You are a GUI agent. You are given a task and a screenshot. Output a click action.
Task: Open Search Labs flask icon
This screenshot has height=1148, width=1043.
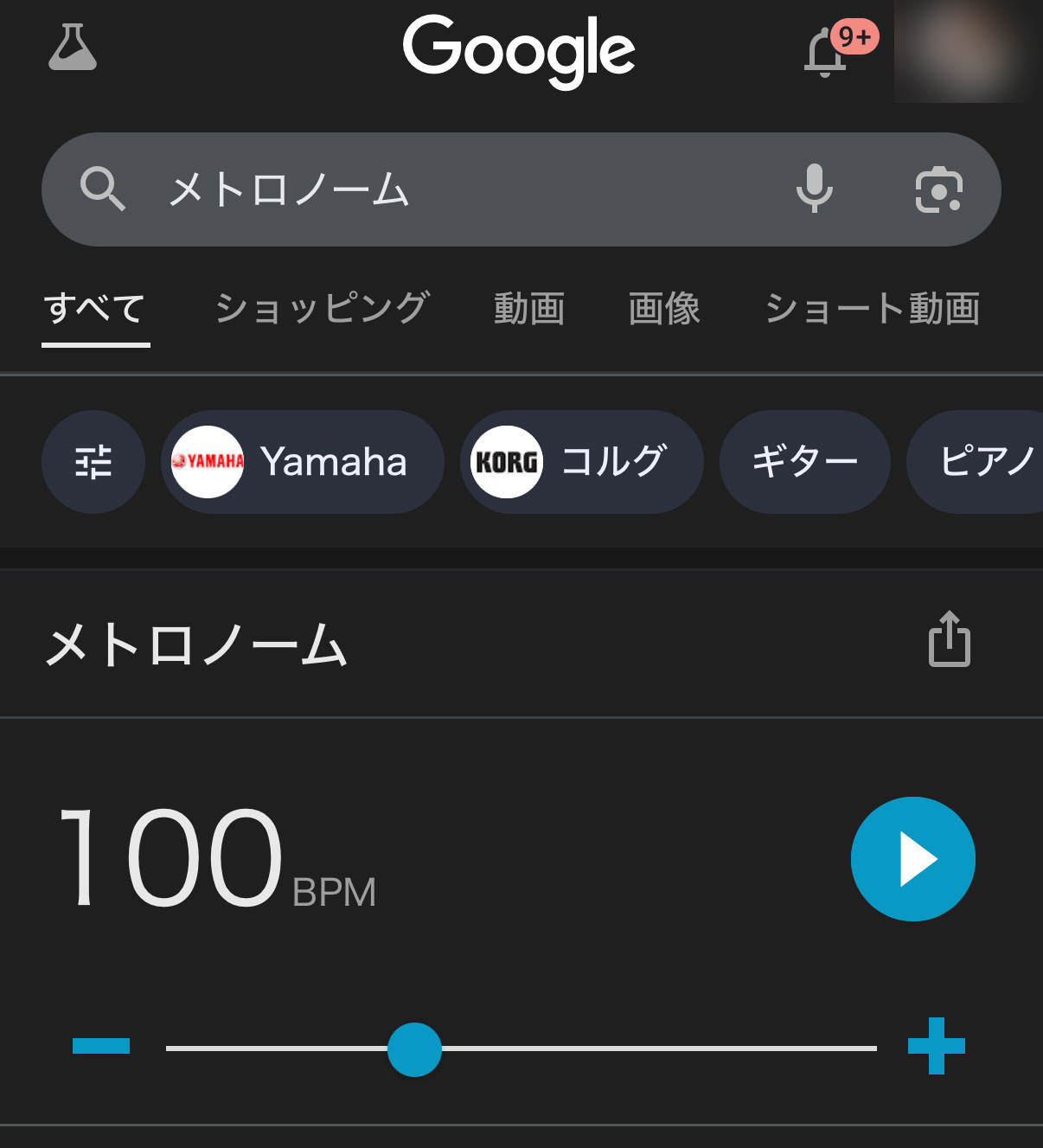pyautogui.click(x=73, y=48)
